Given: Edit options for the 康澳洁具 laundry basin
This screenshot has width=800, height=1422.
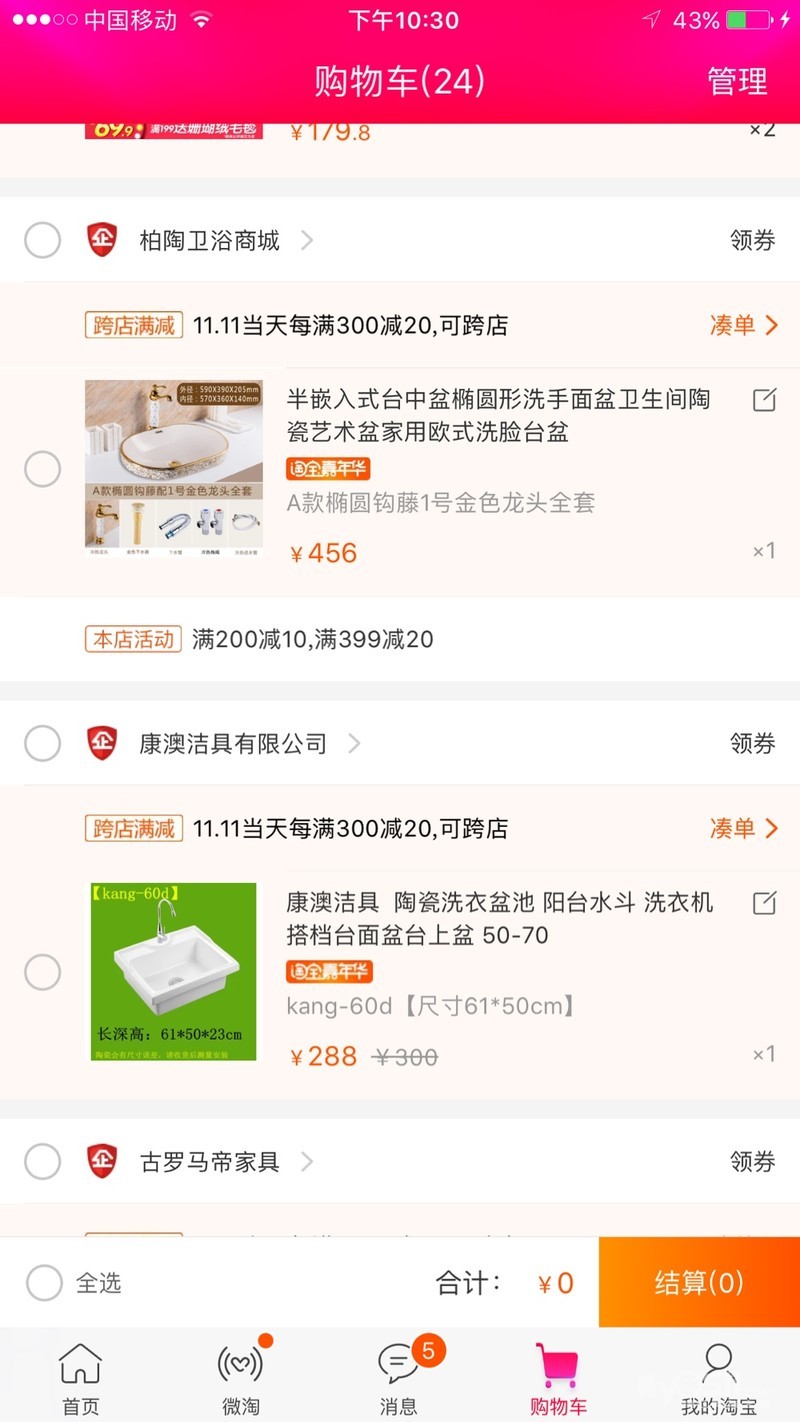Looking at the screenshot, I should pos(764,904).
